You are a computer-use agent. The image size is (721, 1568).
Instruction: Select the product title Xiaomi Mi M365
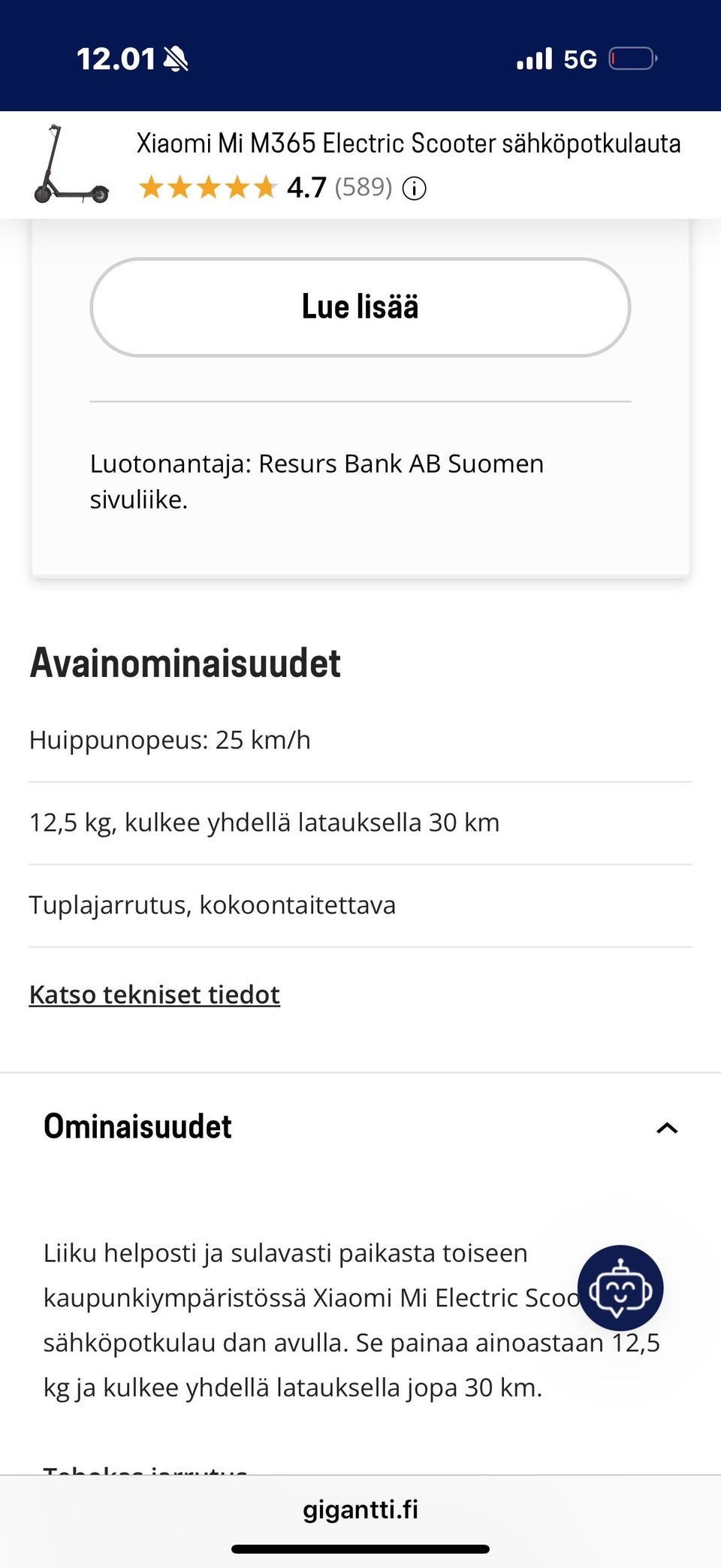point(409,143)
